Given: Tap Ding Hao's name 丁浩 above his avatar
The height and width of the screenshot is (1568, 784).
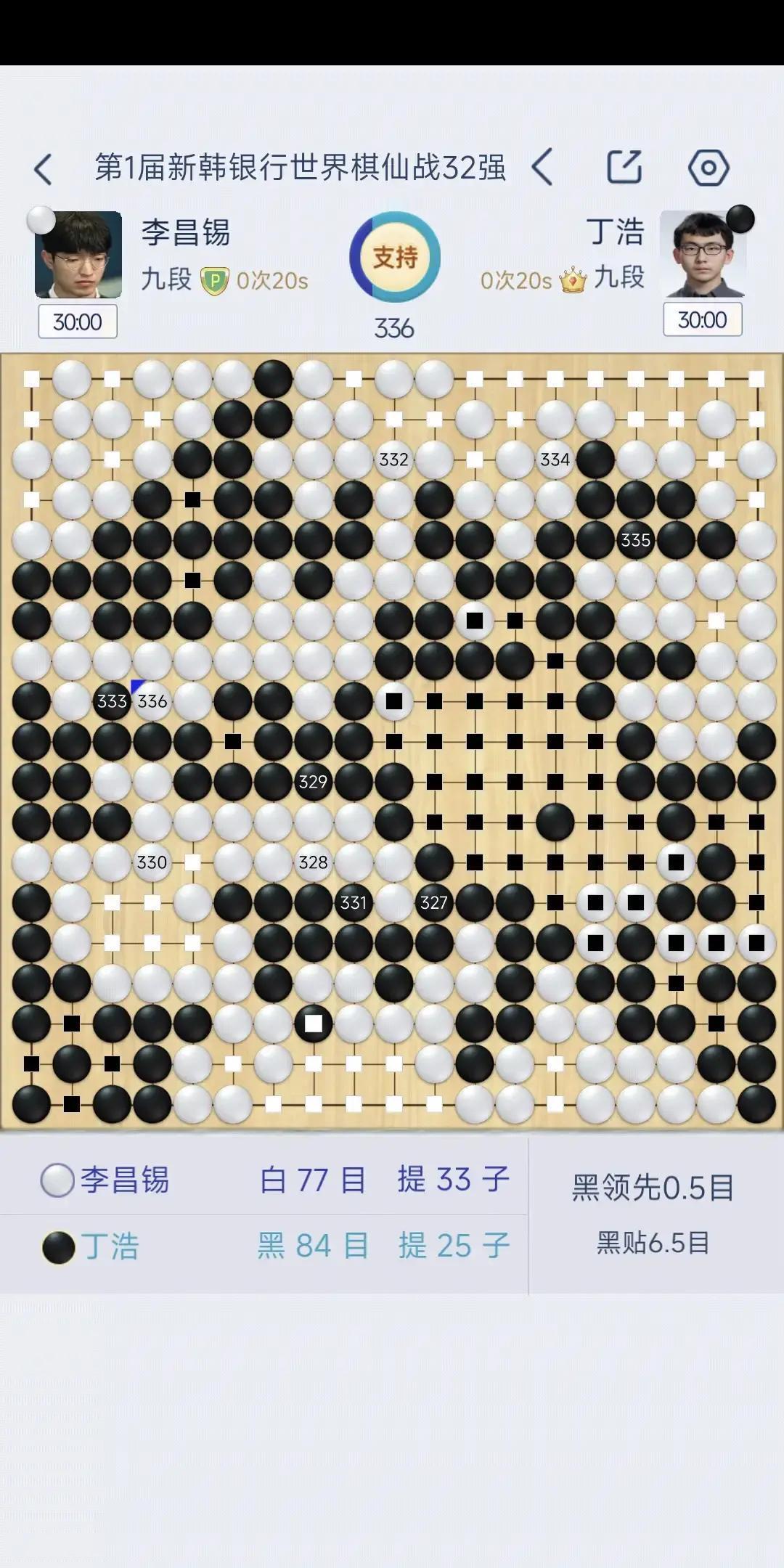Looking at the screenshot, I should 616,231.
